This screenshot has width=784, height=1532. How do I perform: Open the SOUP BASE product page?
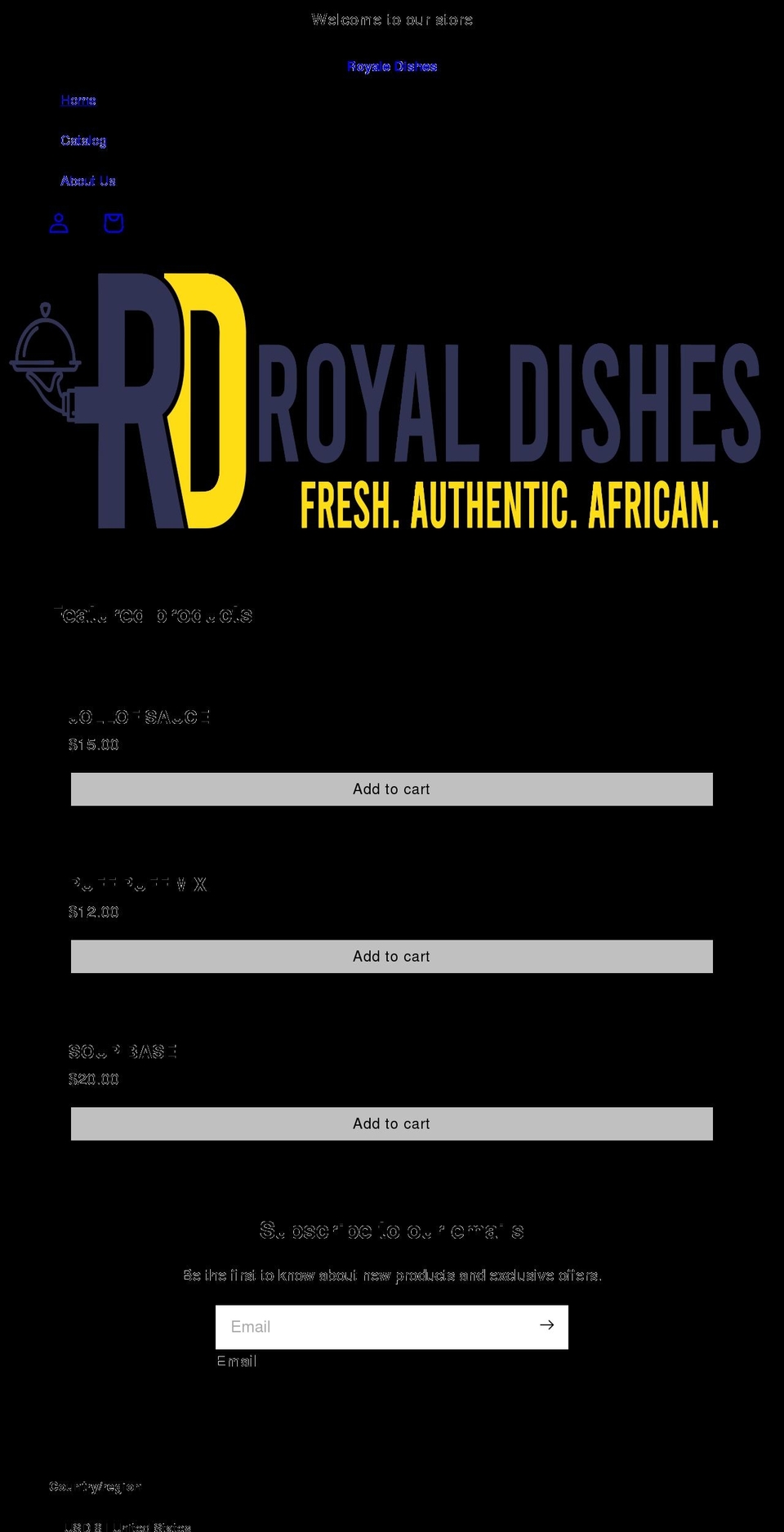tap(123, 1051)
